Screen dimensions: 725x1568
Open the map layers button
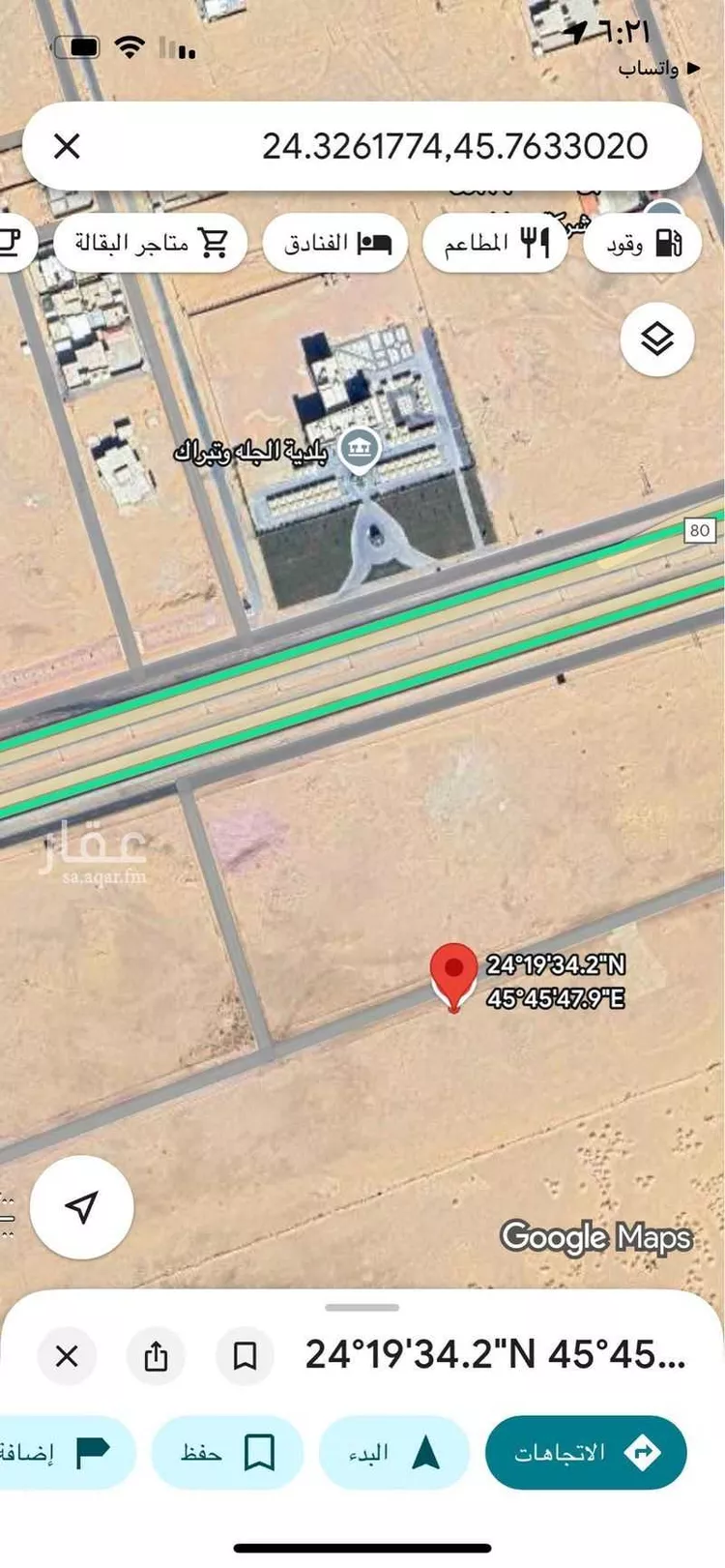pyautogui.click(x=657, y=340)
